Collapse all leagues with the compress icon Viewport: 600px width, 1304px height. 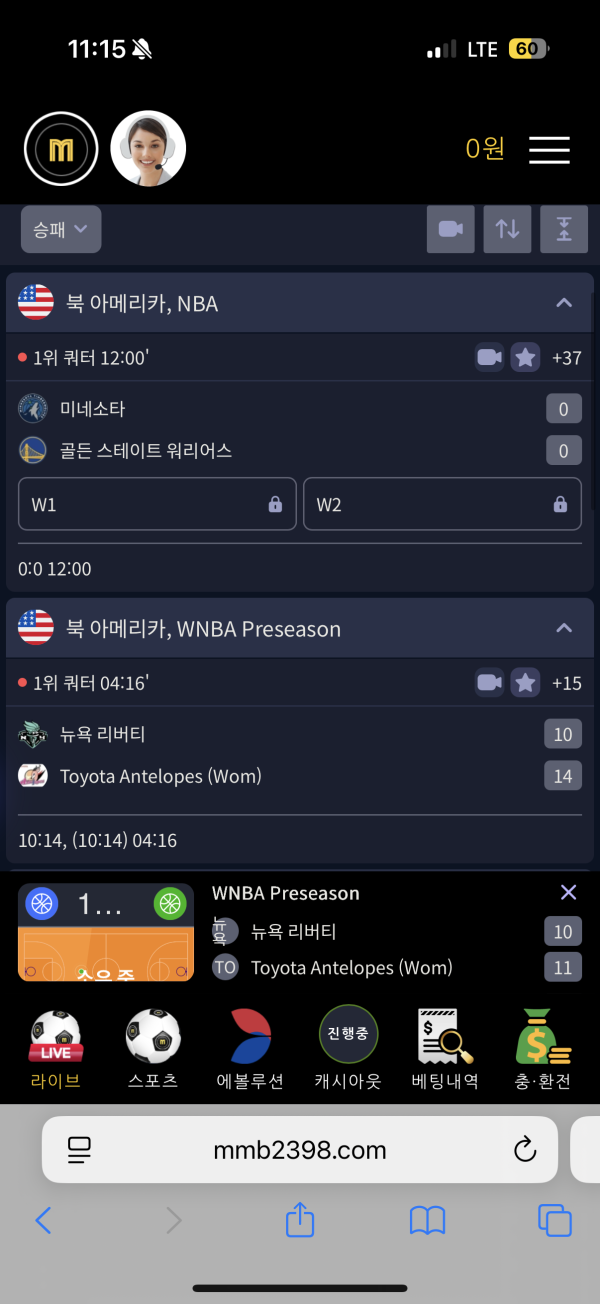click(564, 229)
